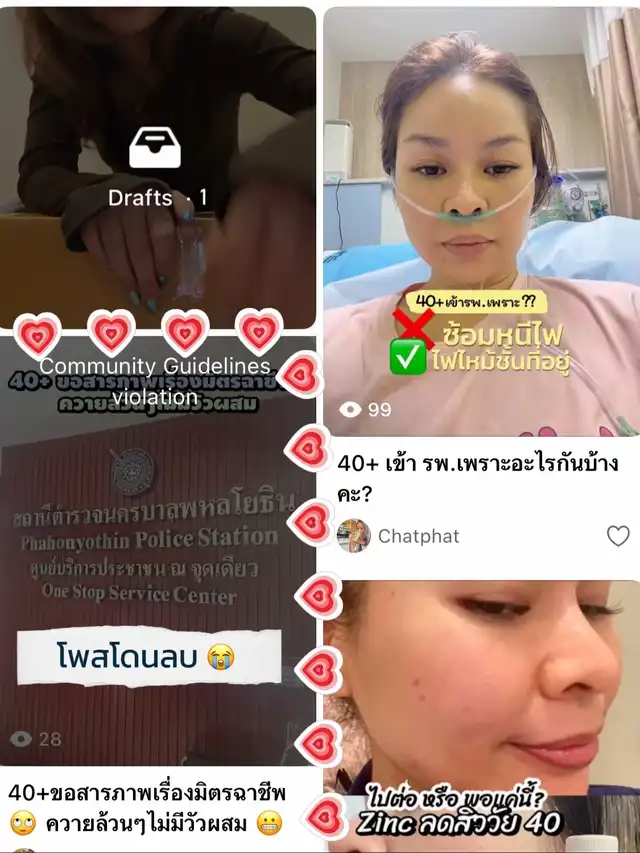The width and height of the screenshot is (640, 853).
Task: Open the Drafts folder tile
Action: pyautogui.click(x=158, y=168)
